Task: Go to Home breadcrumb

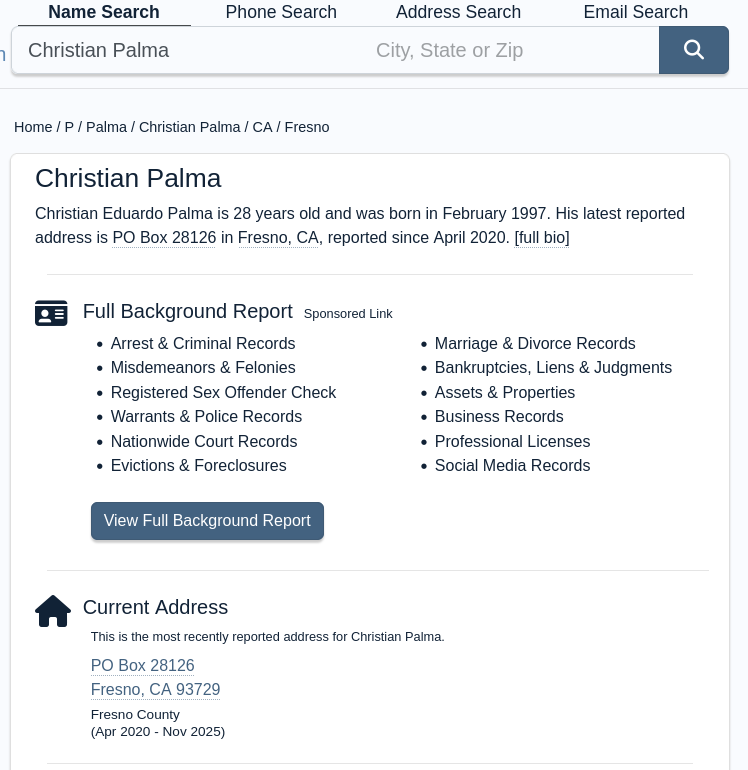Action: (x=33, y=127)
